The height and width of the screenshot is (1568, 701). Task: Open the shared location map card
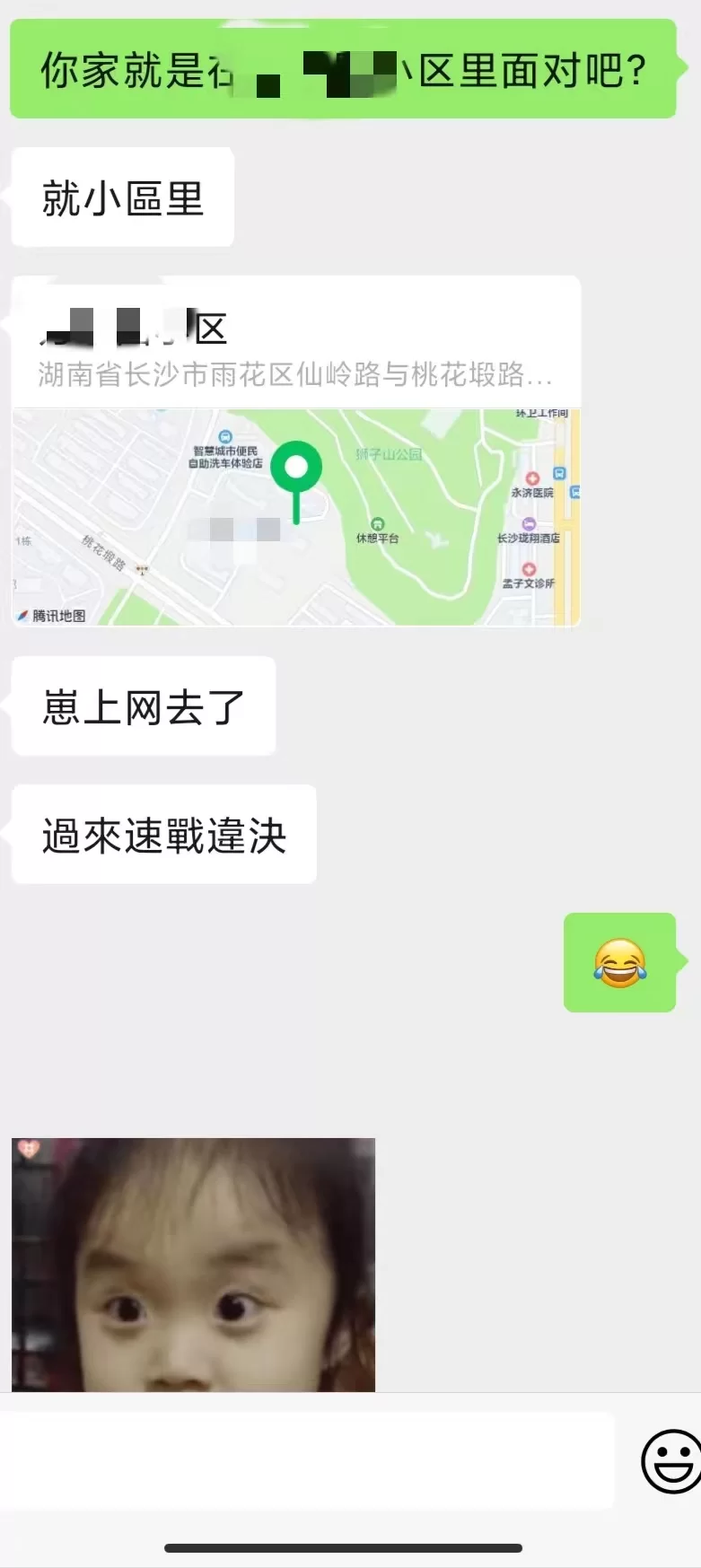point(296,451)
